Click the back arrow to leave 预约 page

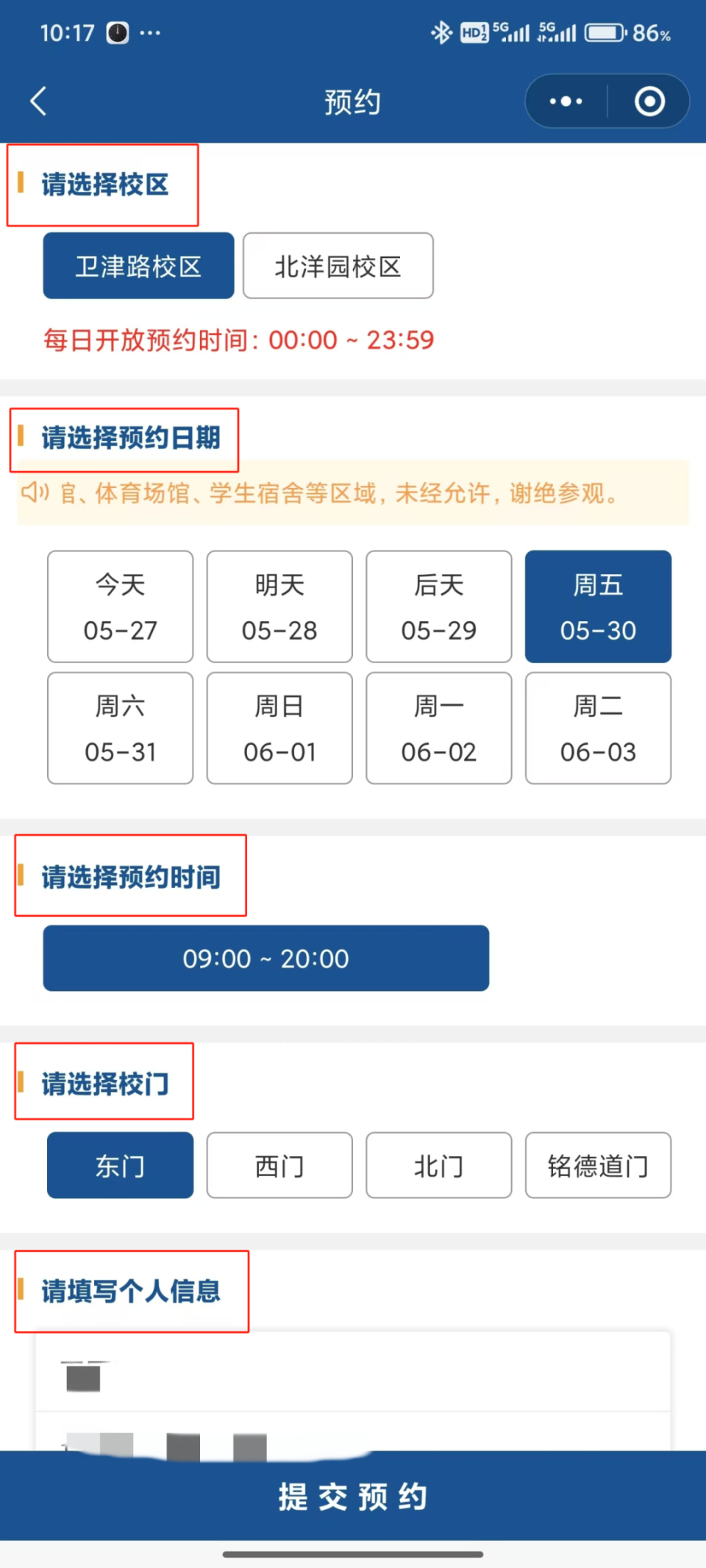[39, 101]
